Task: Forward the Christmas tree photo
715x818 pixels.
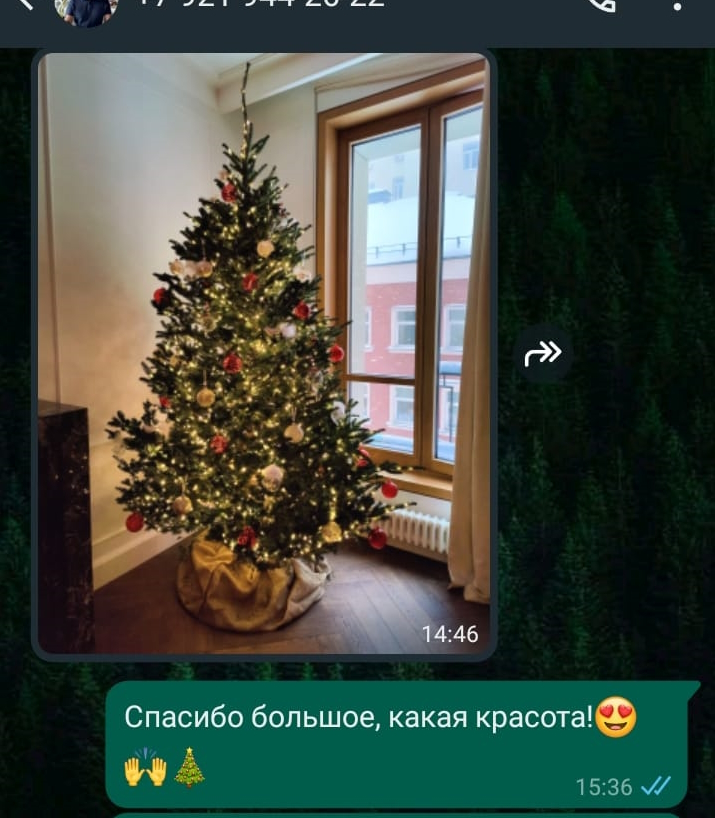Action: (543, 352)
